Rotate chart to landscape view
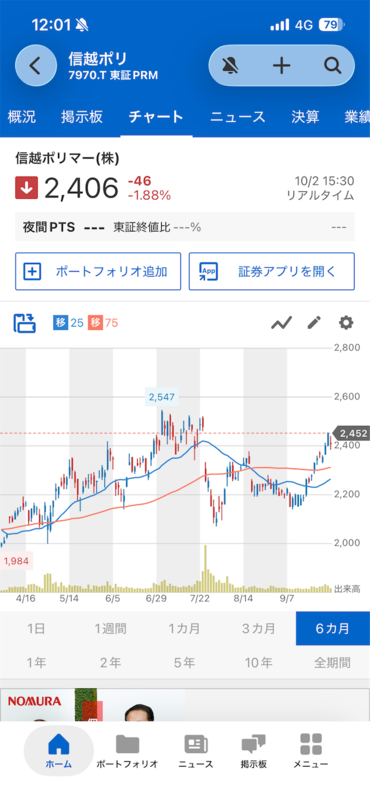 (24, 323)
